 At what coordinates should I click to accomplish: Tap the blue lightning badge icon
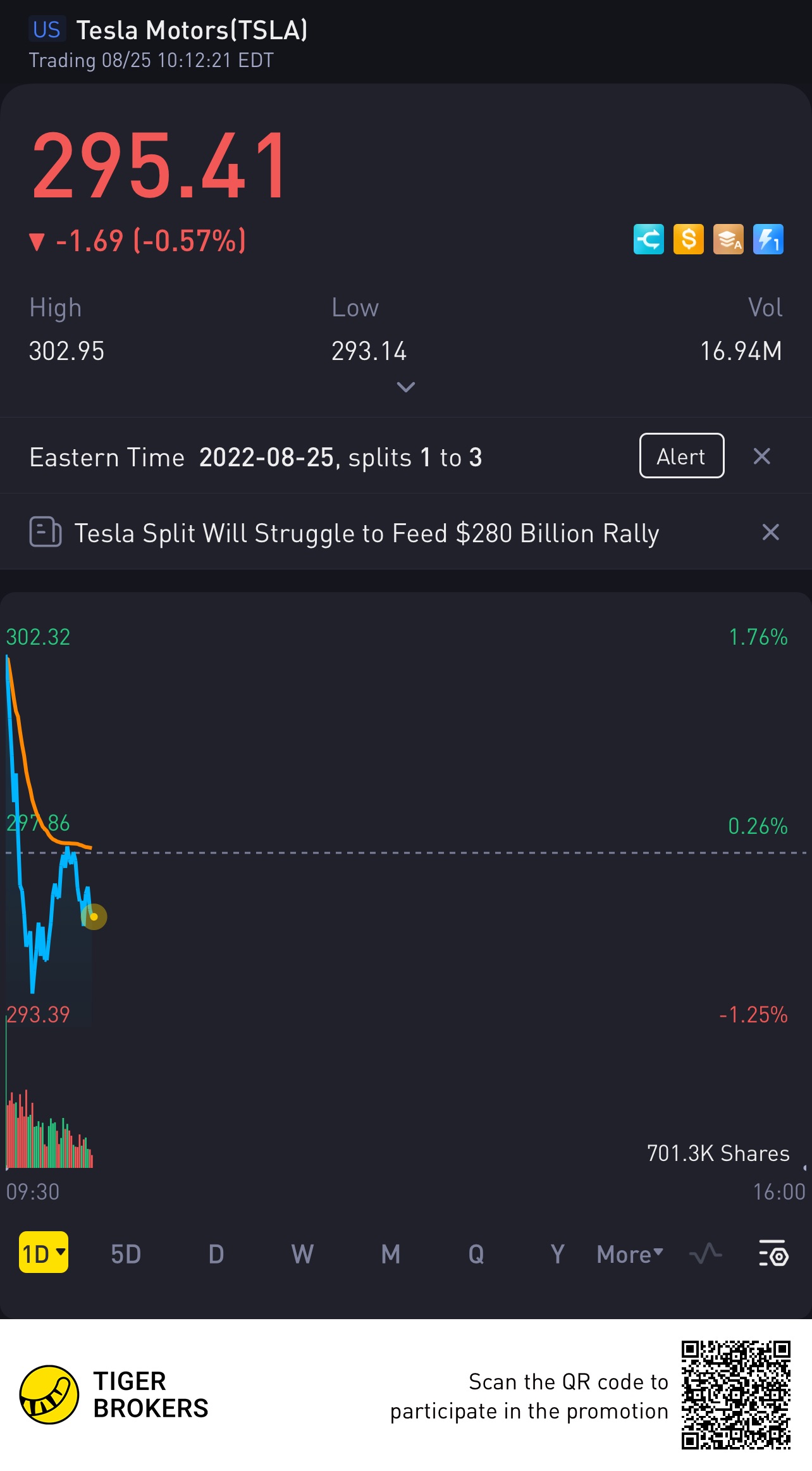[768, 240]
